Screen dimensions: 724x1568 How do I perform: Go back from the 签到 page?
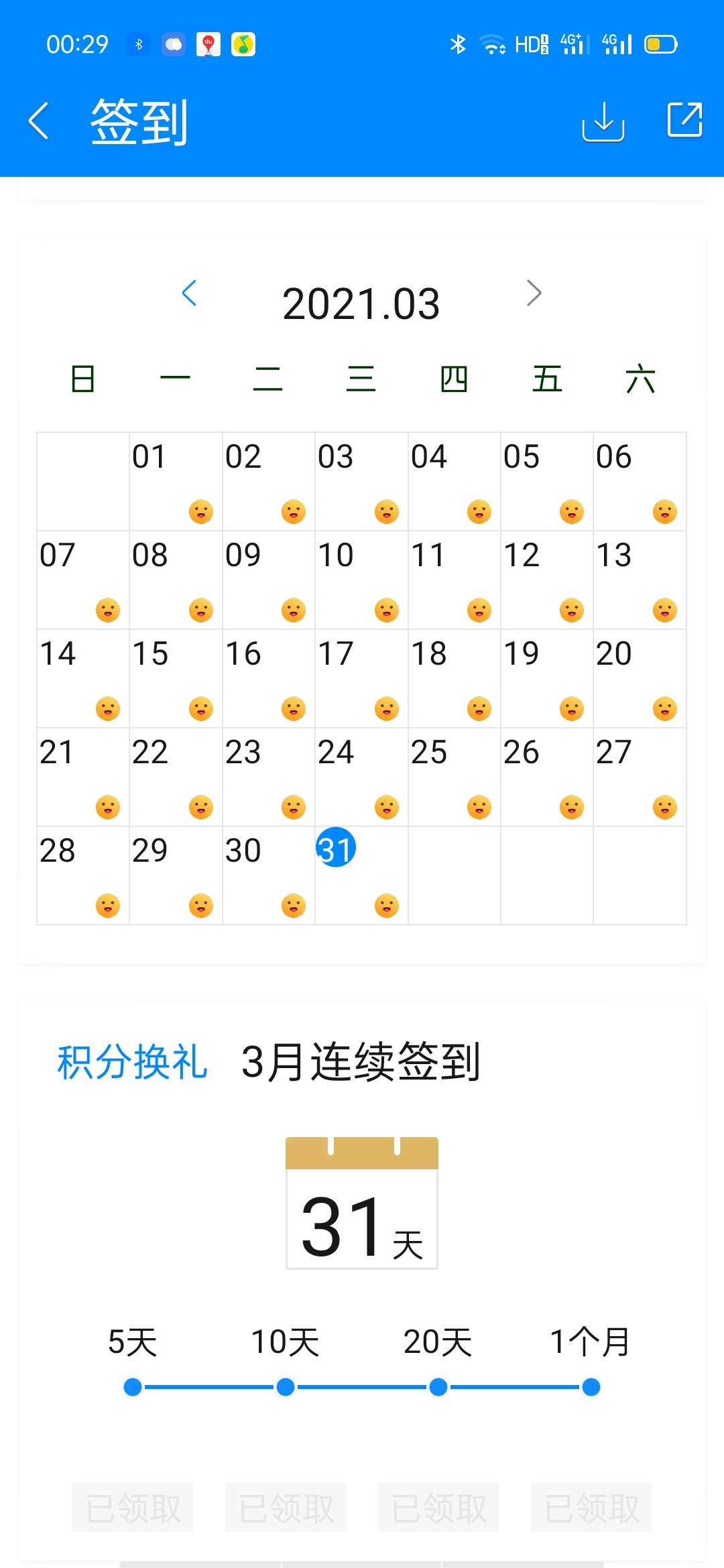(x=39, y=121)
